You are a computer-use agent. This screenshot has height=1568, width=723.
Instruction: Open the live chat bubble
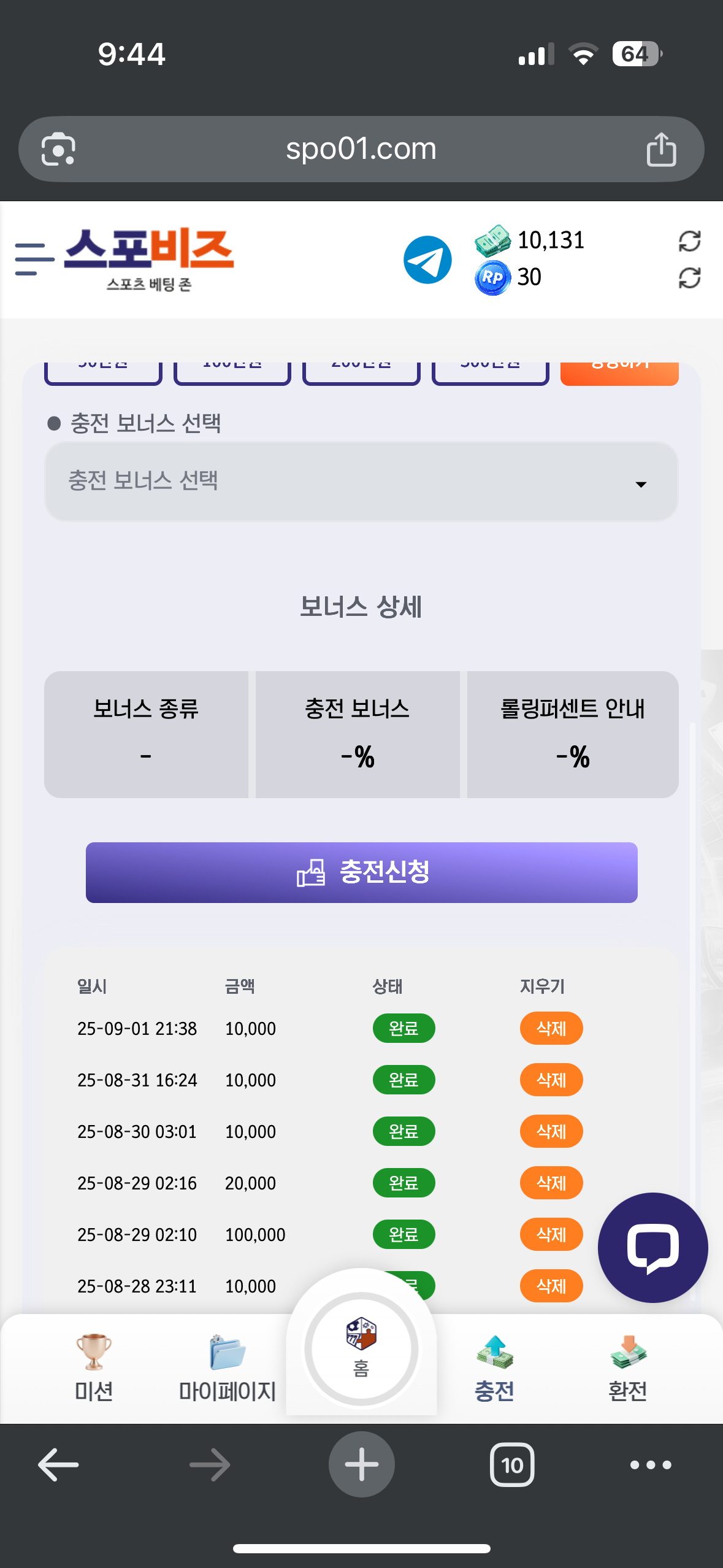pos(652,1247)
